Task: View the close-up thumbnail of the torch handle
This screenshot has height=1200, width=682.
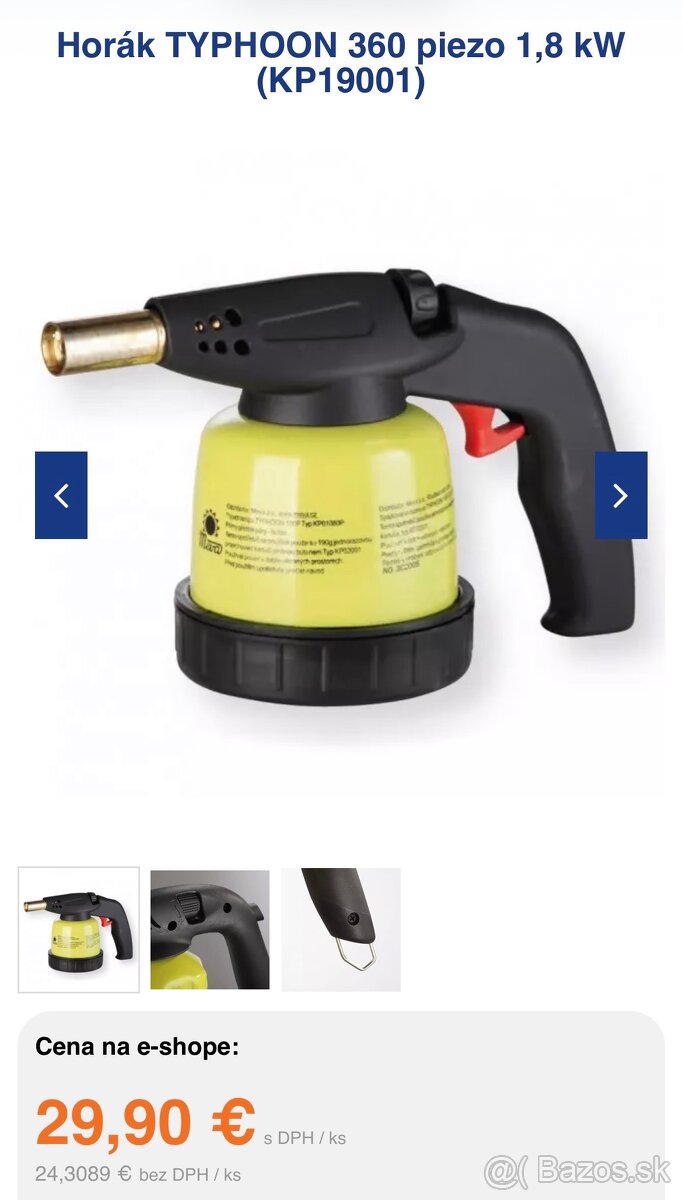Action: (x=210, y=929)
